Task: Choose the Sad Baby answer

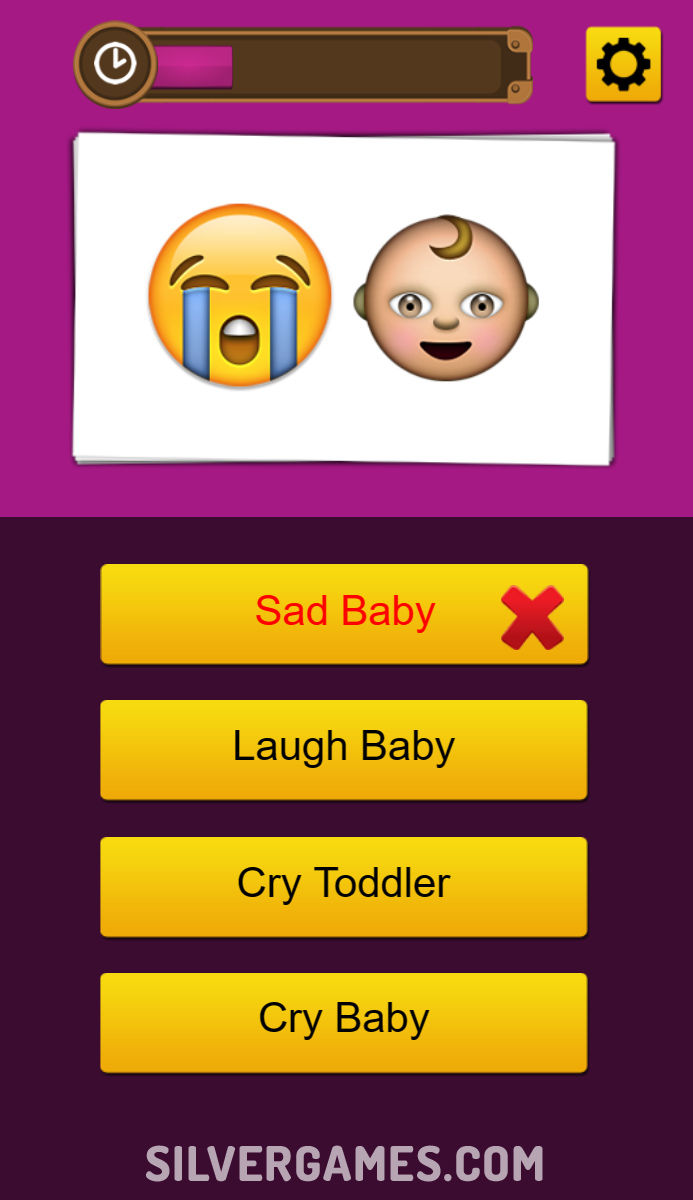Action: click(x=344, y=613)
